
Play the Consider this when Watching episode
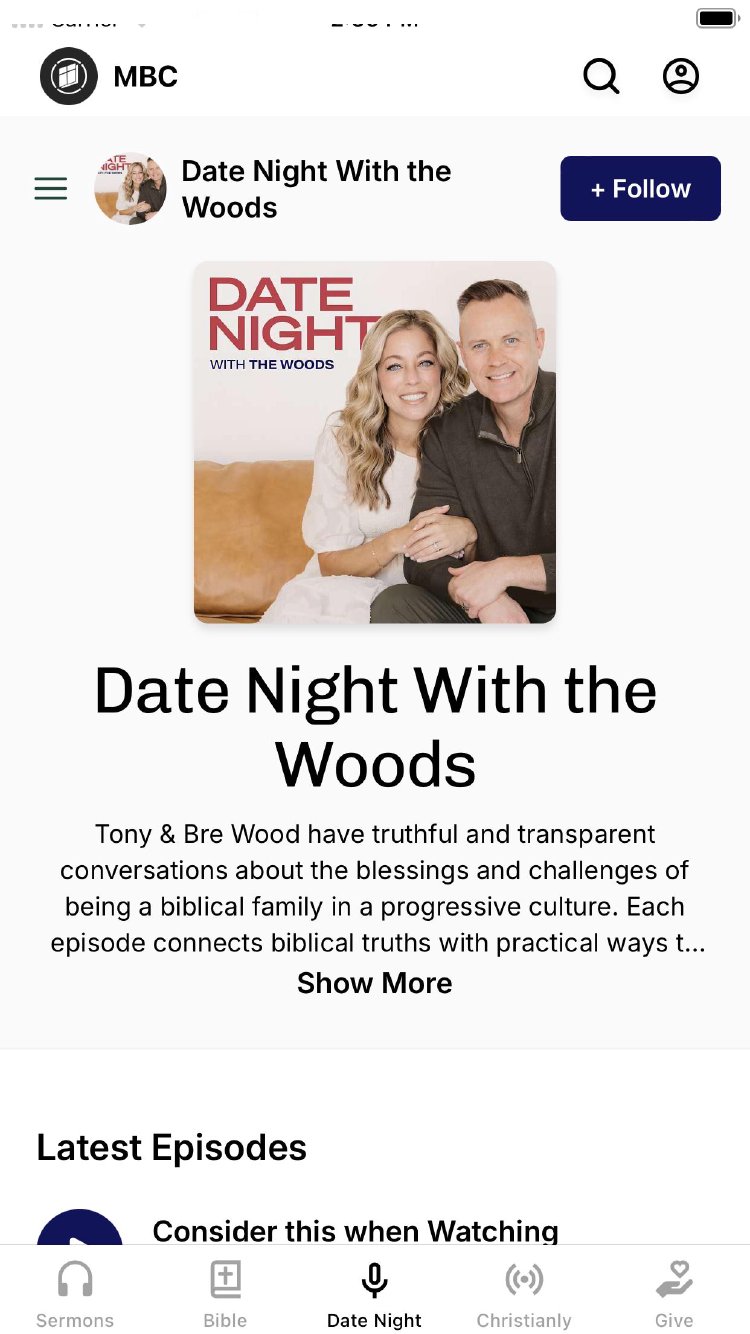(80, 1230)
